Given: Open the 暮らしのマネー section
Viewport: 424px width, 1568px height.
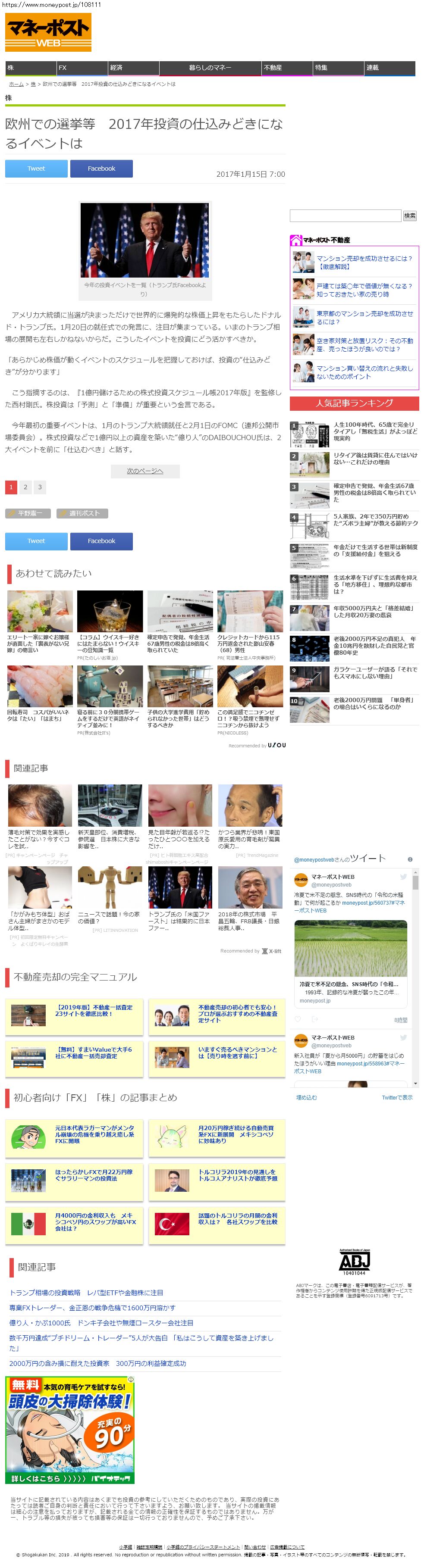Looking at the screenshot, I should (x=210, y=68).
